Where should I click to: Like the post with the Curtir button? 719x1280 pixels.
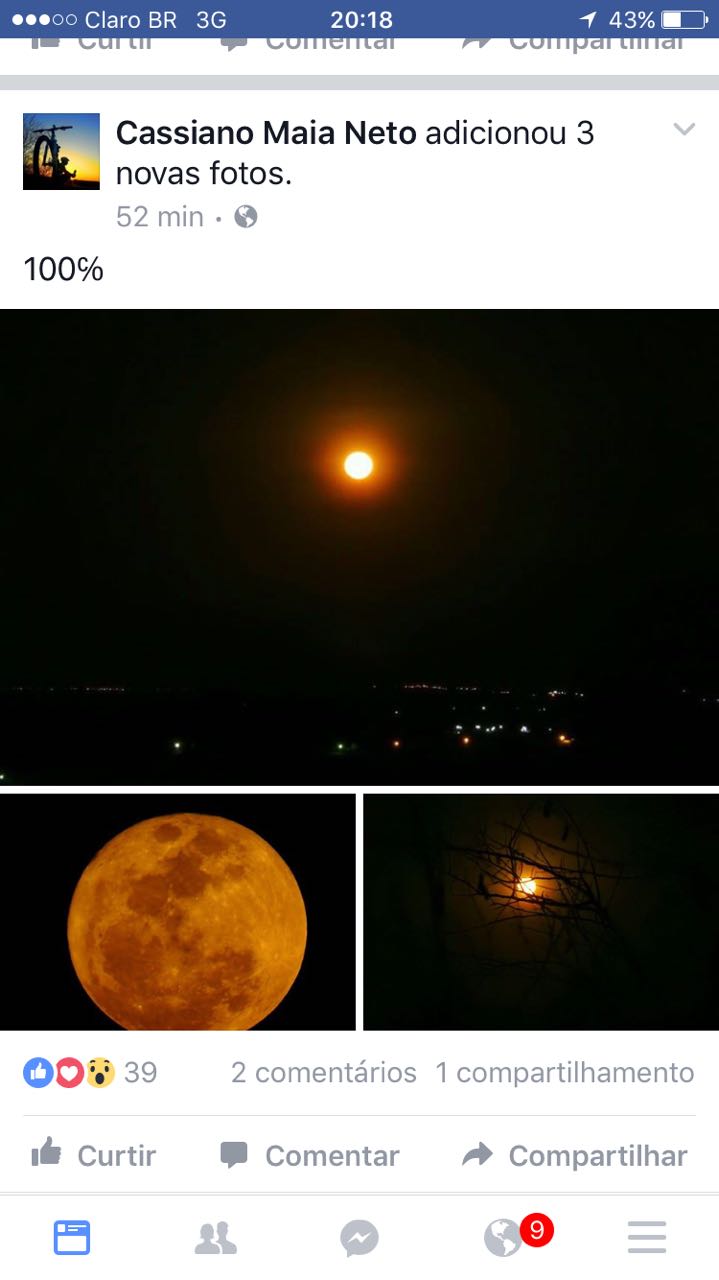[x=94, y=1155]
